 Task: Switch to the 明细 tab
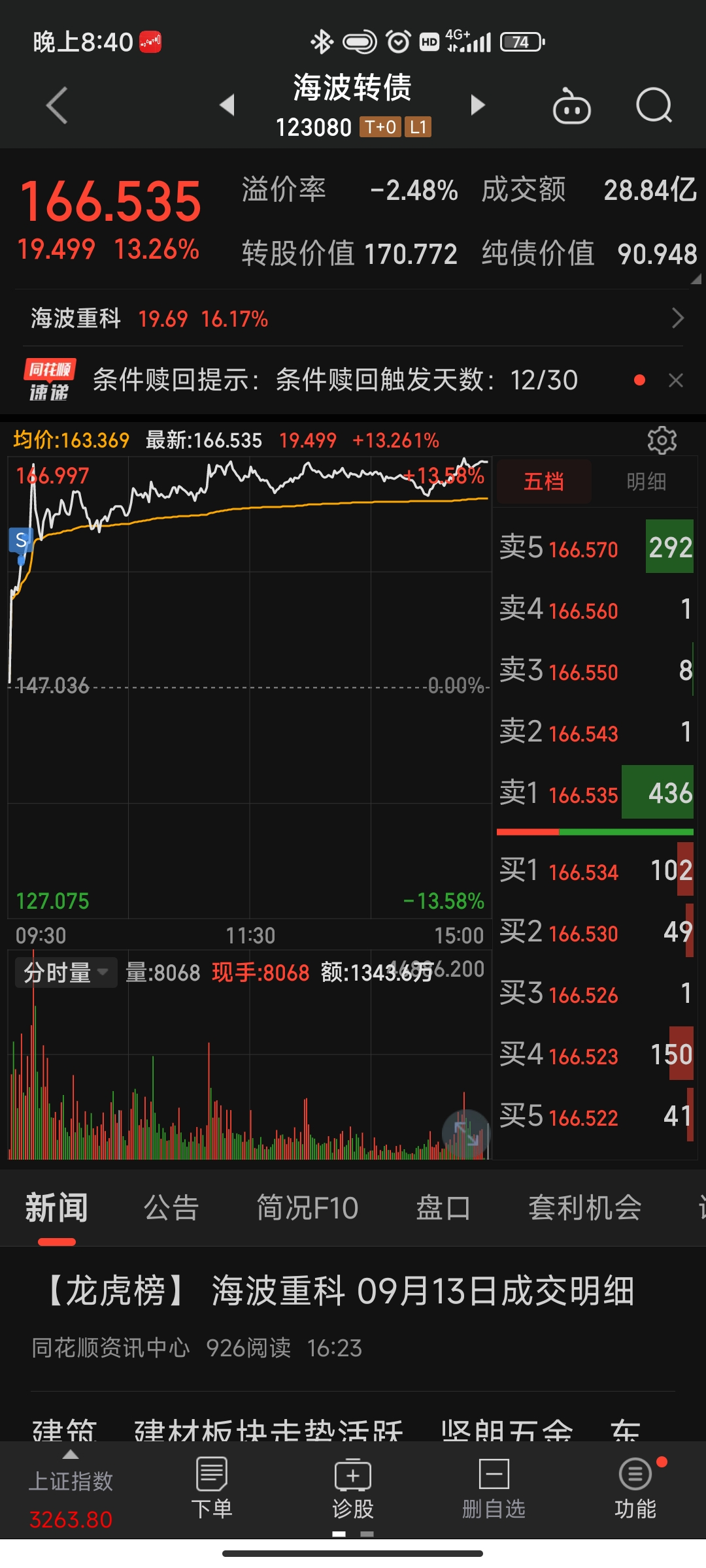[646, 482]
